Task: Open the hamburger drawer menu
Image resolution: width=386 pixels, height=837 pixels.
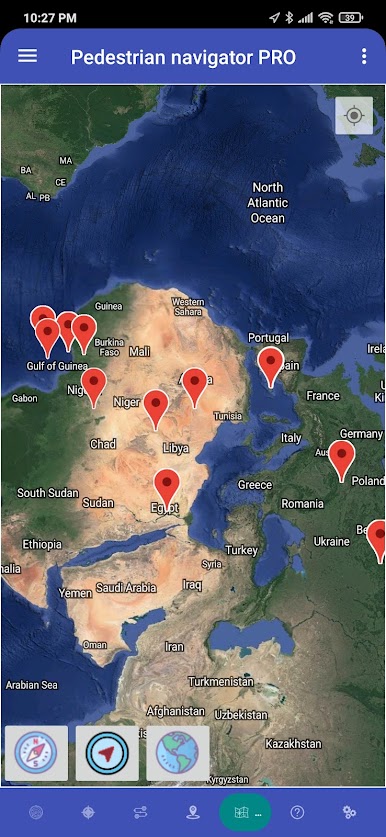Action: (27, 56)
